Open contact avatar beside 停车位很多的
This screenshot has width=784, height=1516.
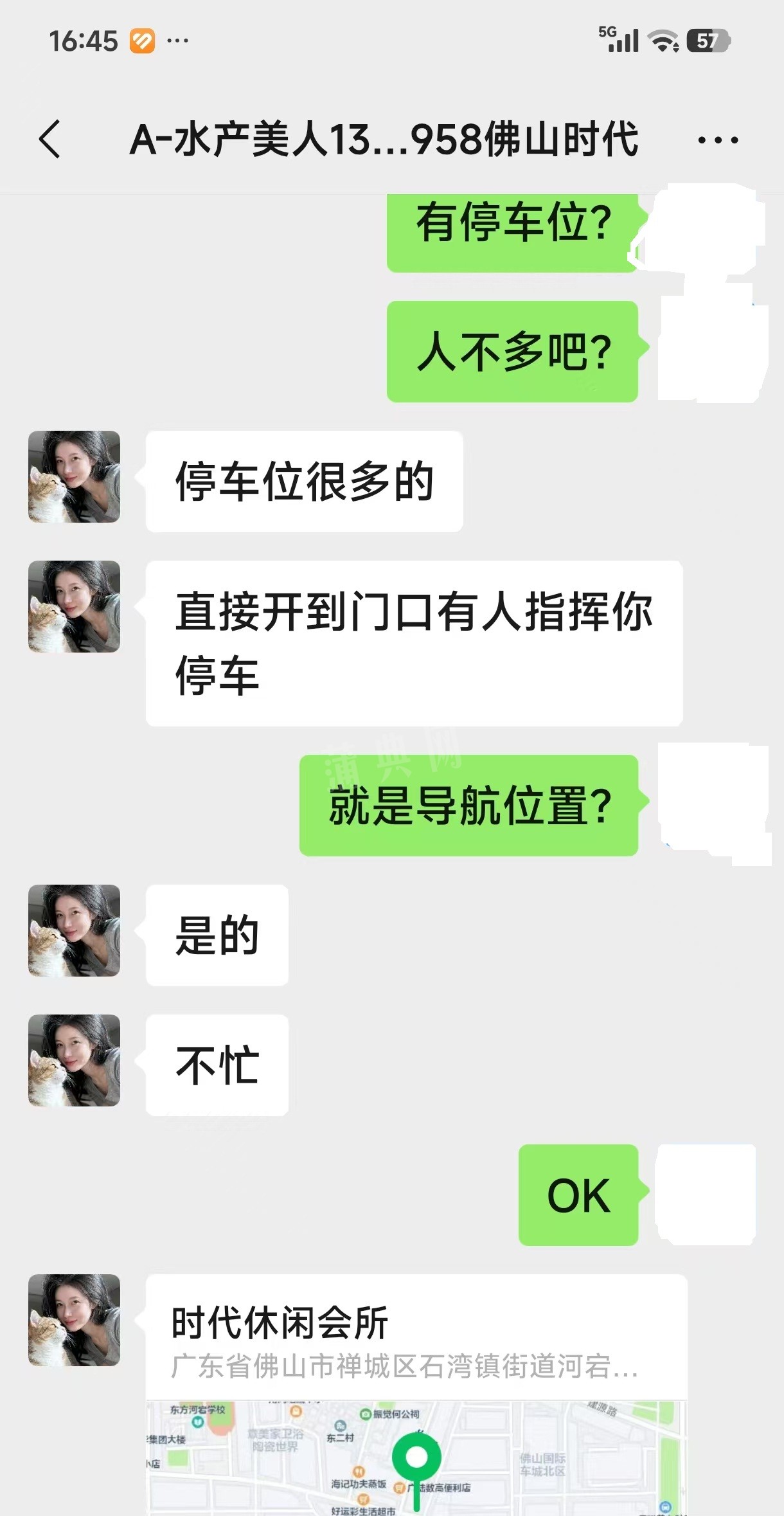coord(75,477)
